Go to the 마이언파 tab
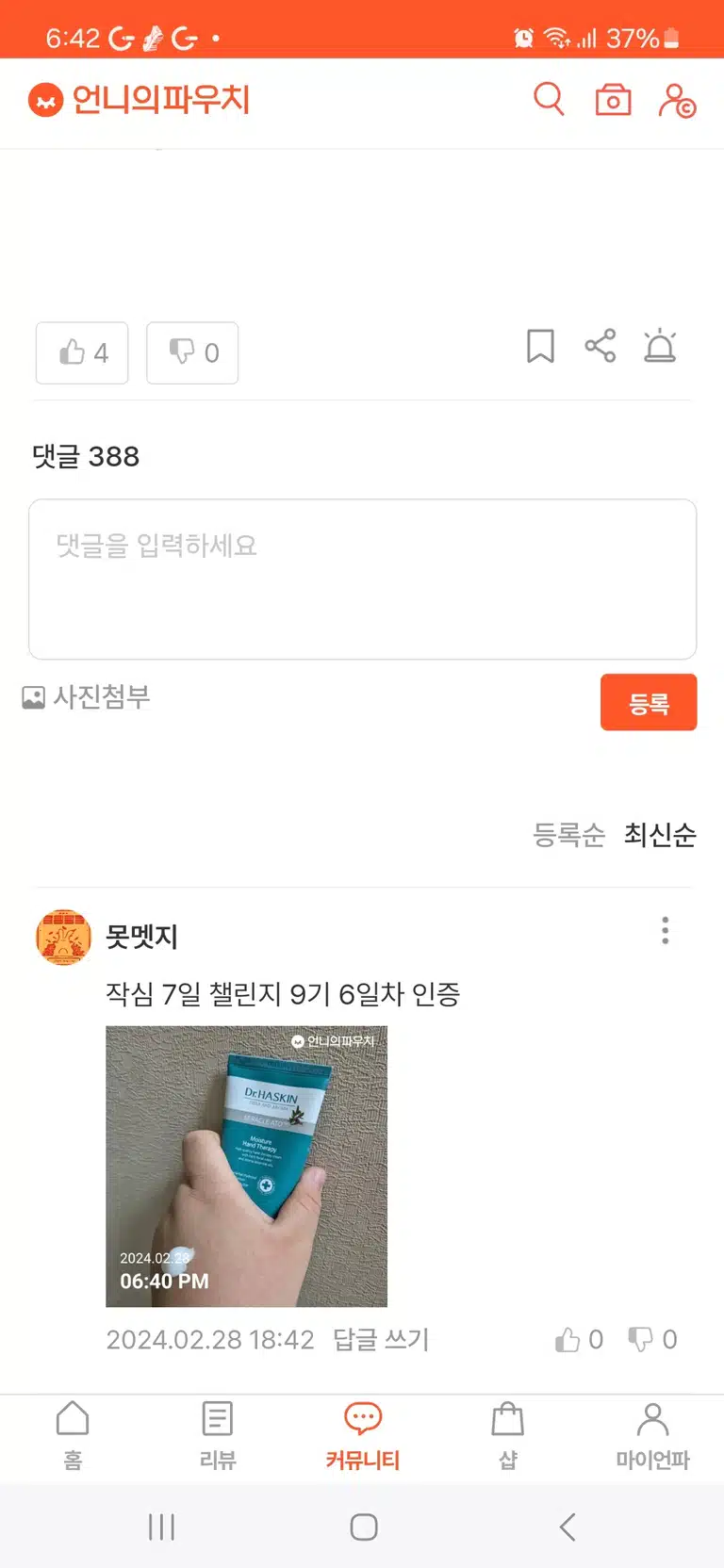Image resolution: width=724 pixels, height=1568 pixels. [652, 1436]
